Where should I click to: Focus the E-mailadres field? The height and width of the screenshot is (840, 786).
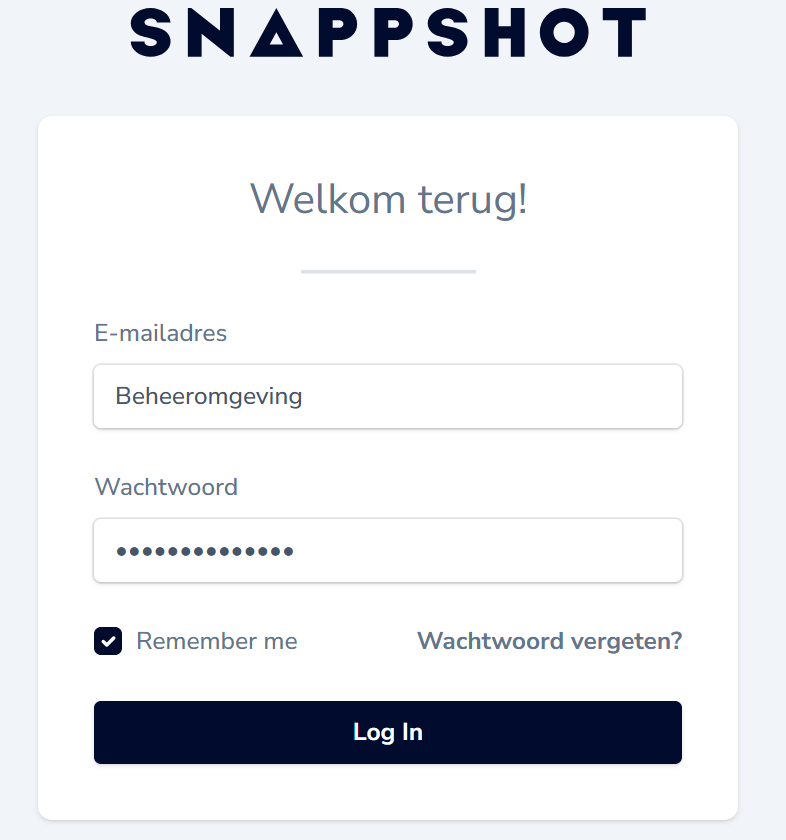click(388, 396)
